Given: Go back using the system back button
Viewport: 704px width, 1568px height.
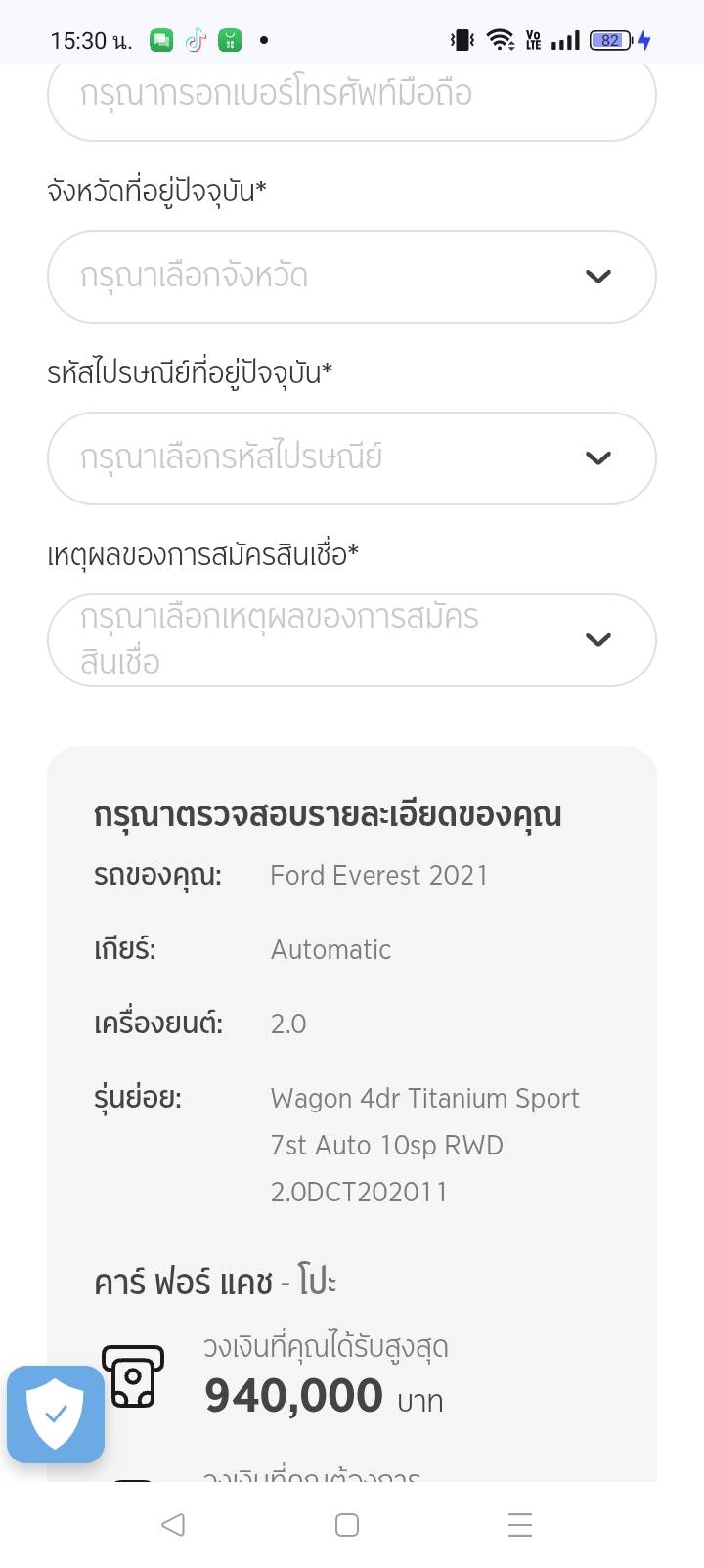Looking at the screenshot, I should coord(173,1524).
